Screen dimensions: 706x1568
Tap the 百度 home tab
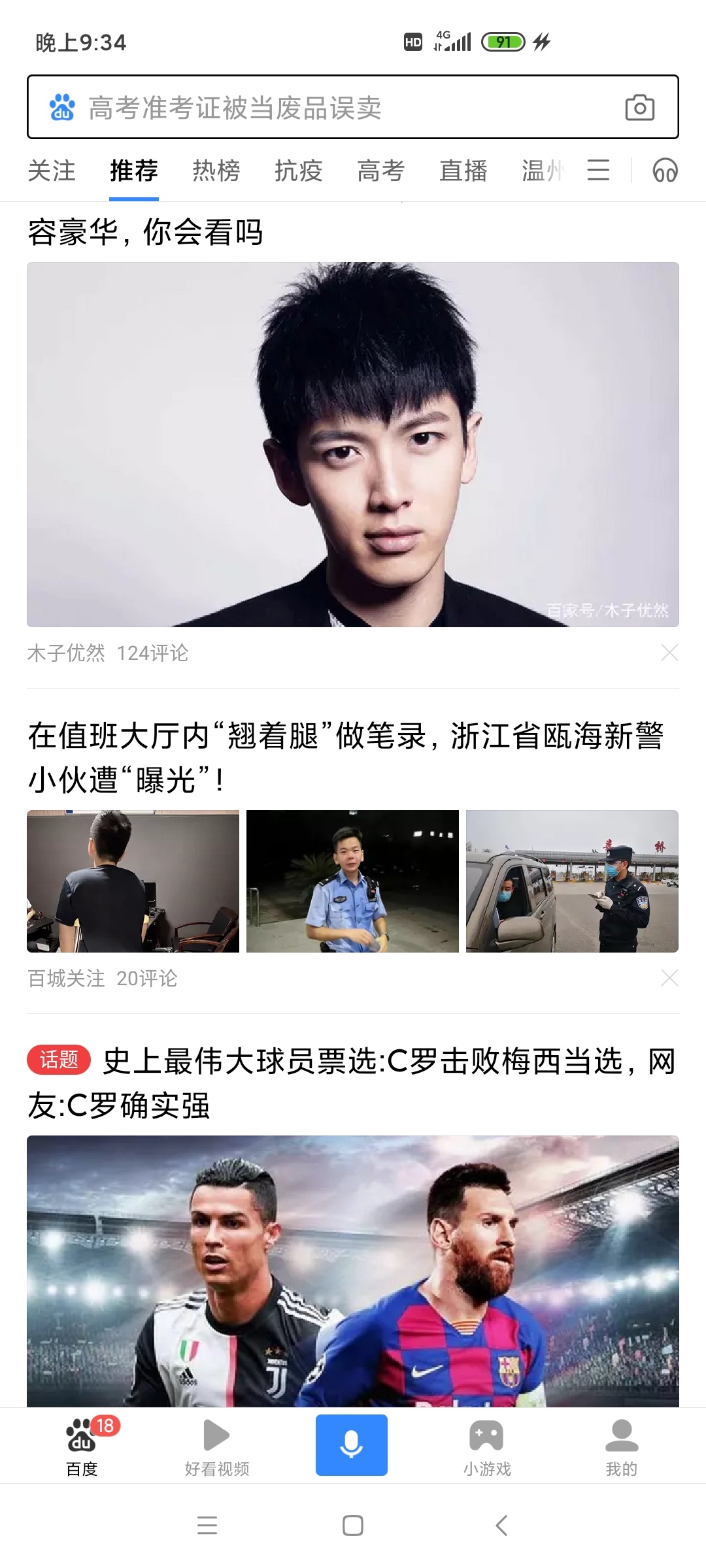[x=82, y=1447]
